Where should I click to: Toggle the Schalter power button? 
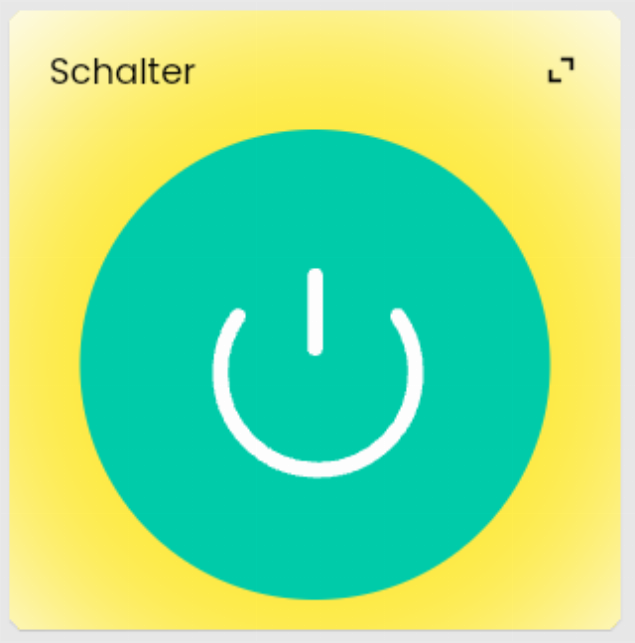[315, 365]
